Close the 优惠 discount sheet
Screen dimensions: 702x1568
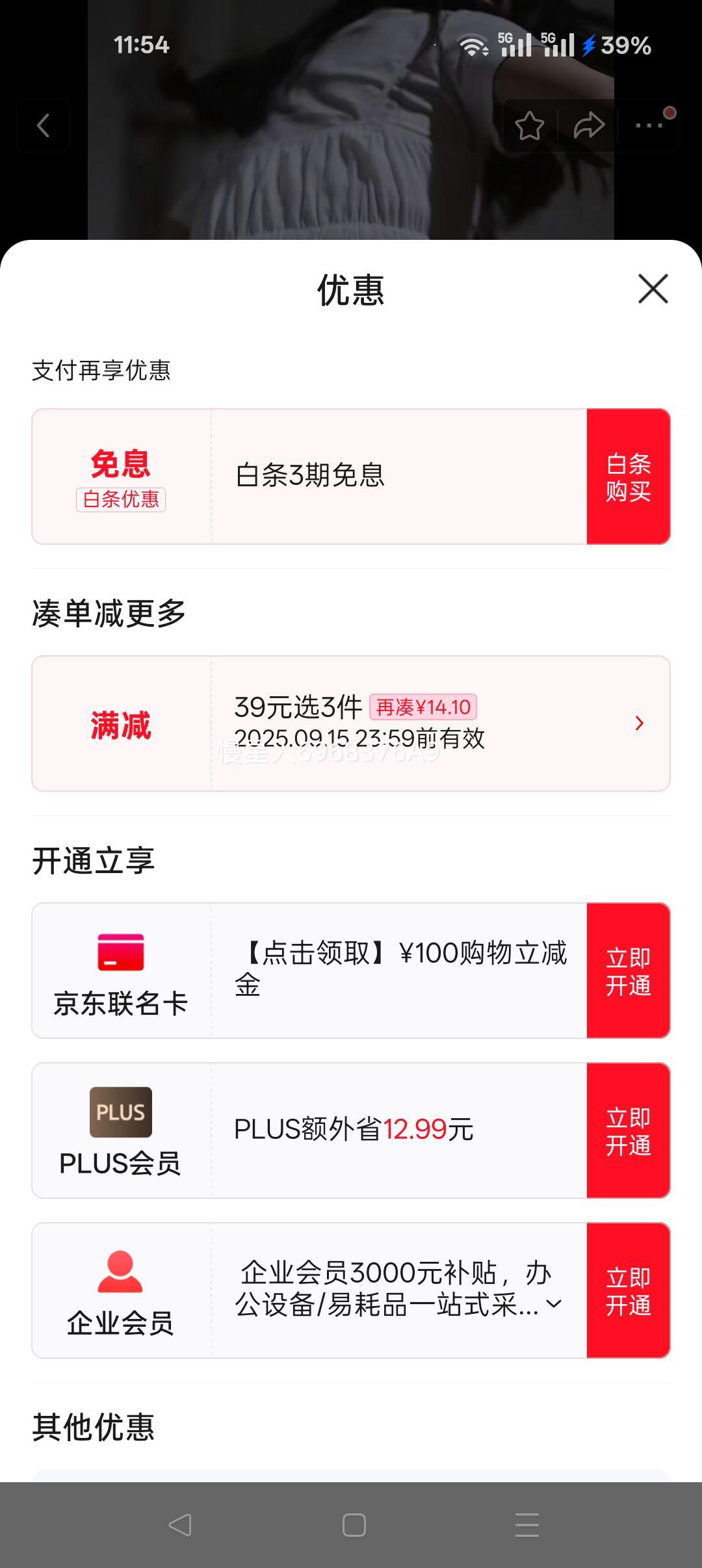point(653,289)
